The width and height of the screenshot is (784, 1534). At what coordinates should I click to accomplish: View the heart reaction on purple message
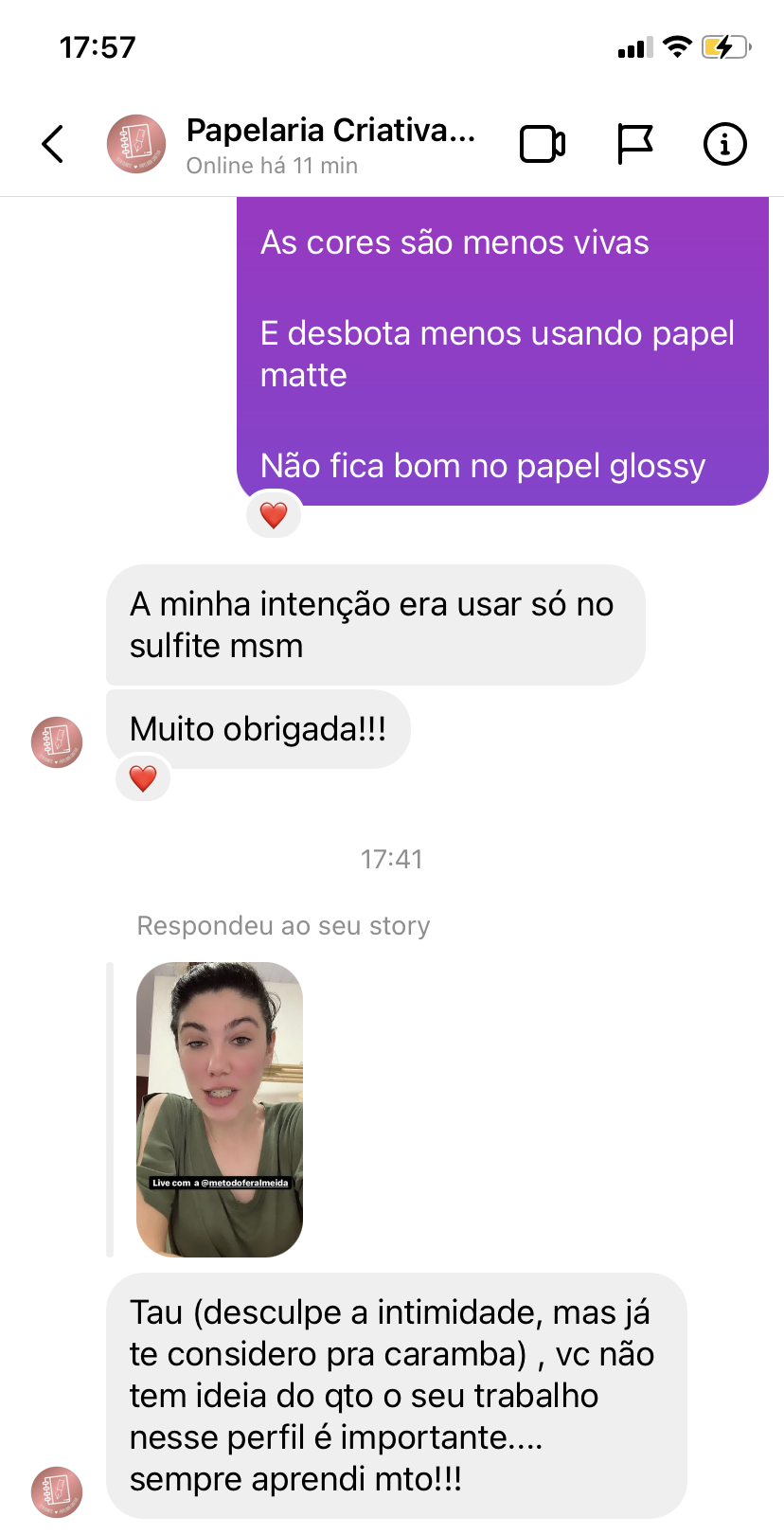click(274, 515)
